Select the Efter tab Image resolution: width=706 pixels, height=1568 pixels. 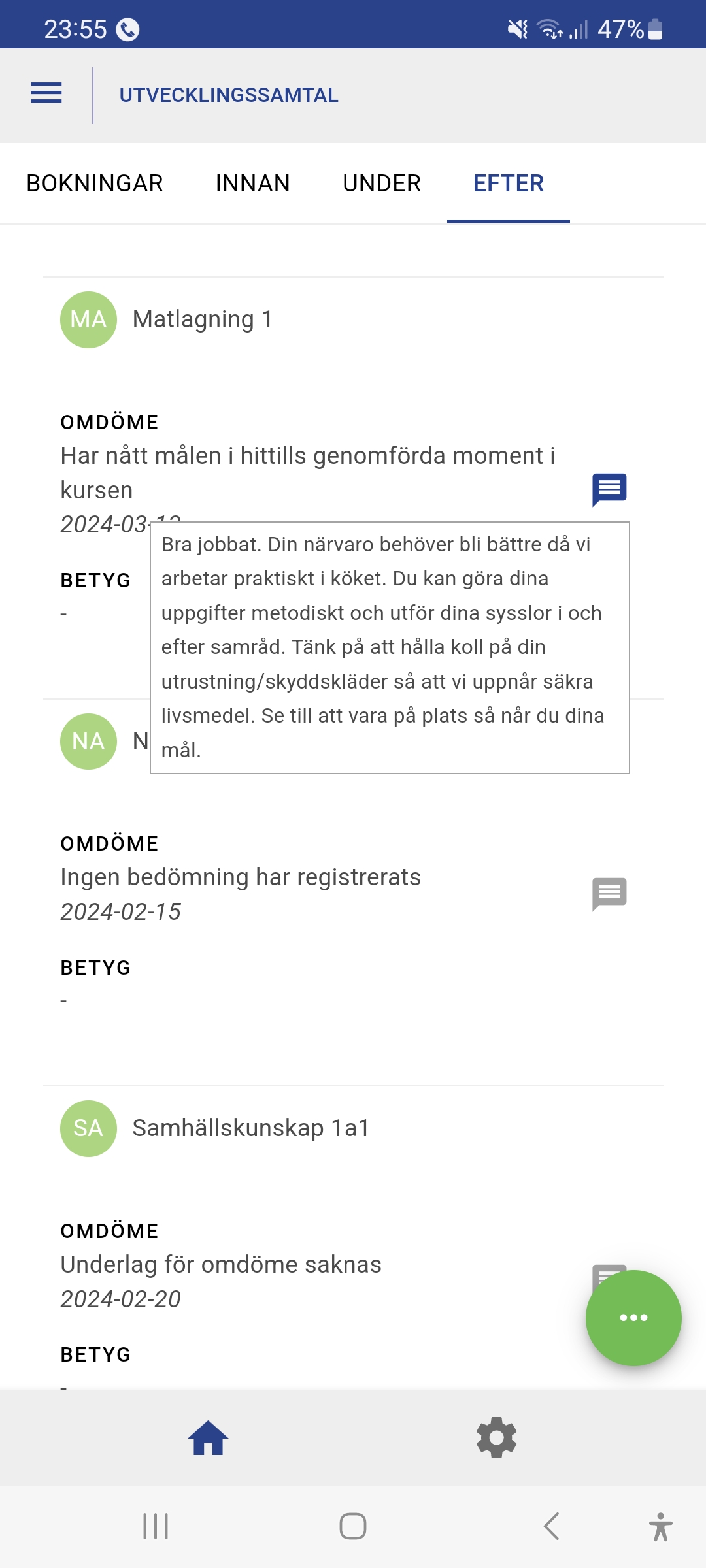click(x=509, y=184)
